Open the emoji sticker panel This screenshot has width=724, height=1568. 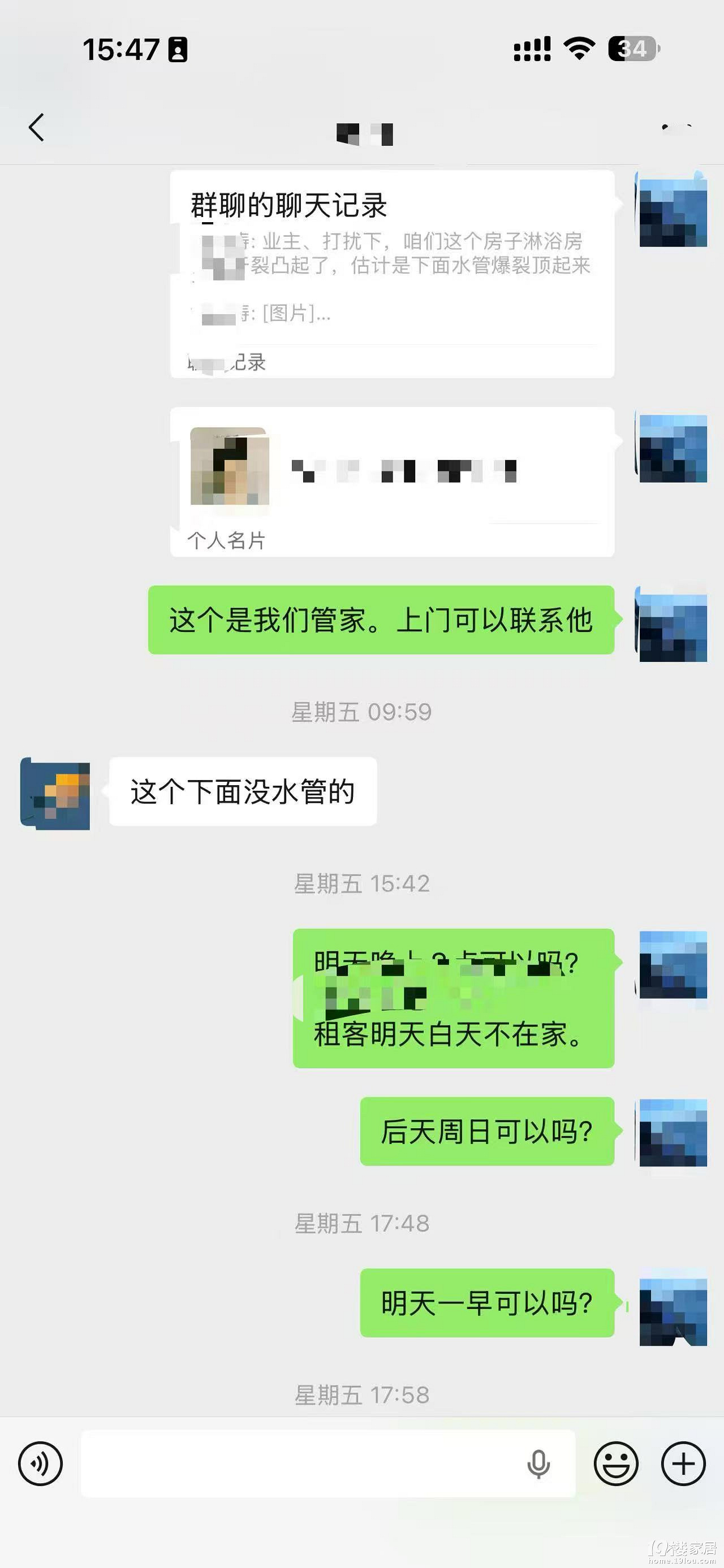(615, 1463)
